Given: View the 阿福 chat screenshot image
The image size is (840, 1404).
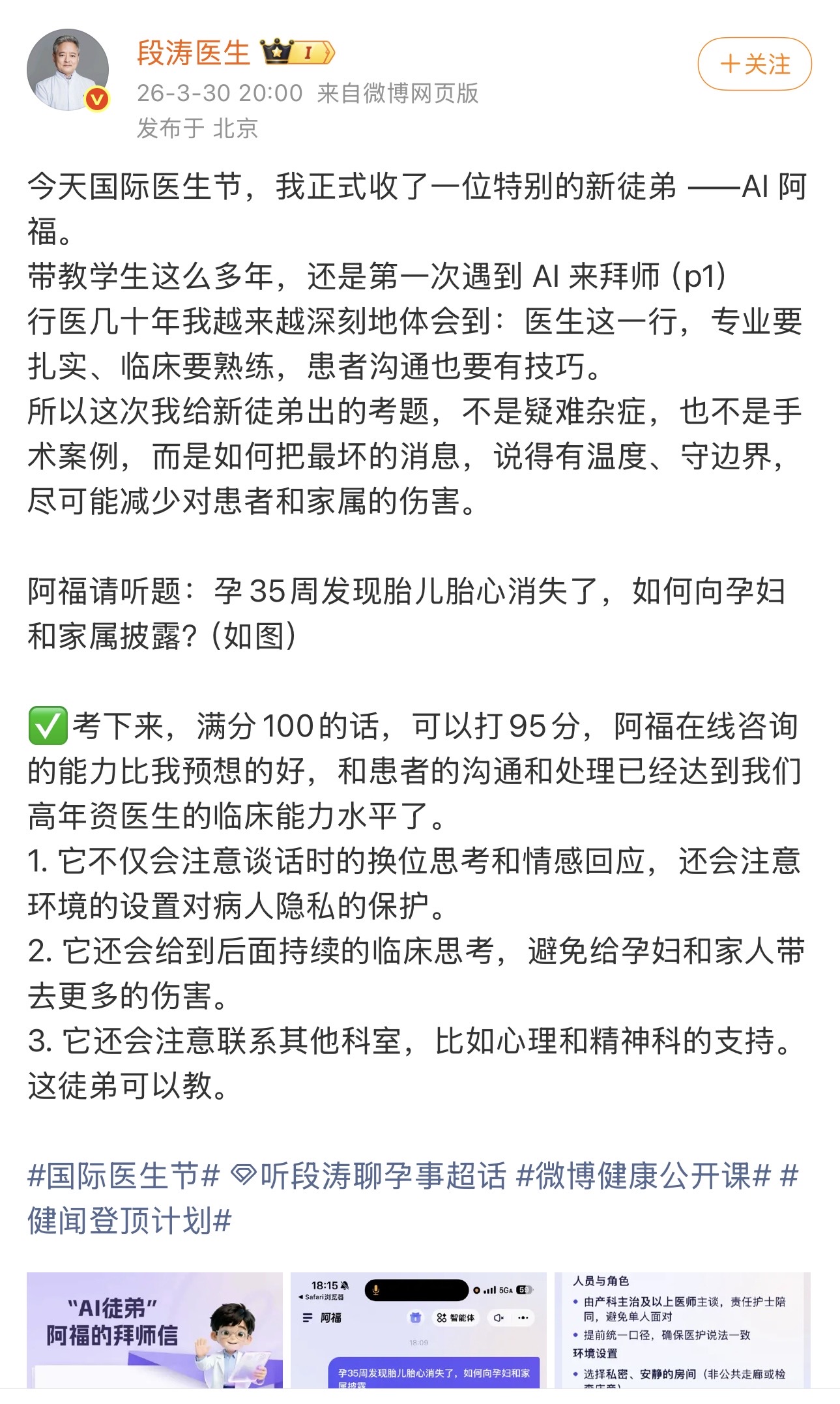Looking at the screenshot, I should coord(418,1330).
